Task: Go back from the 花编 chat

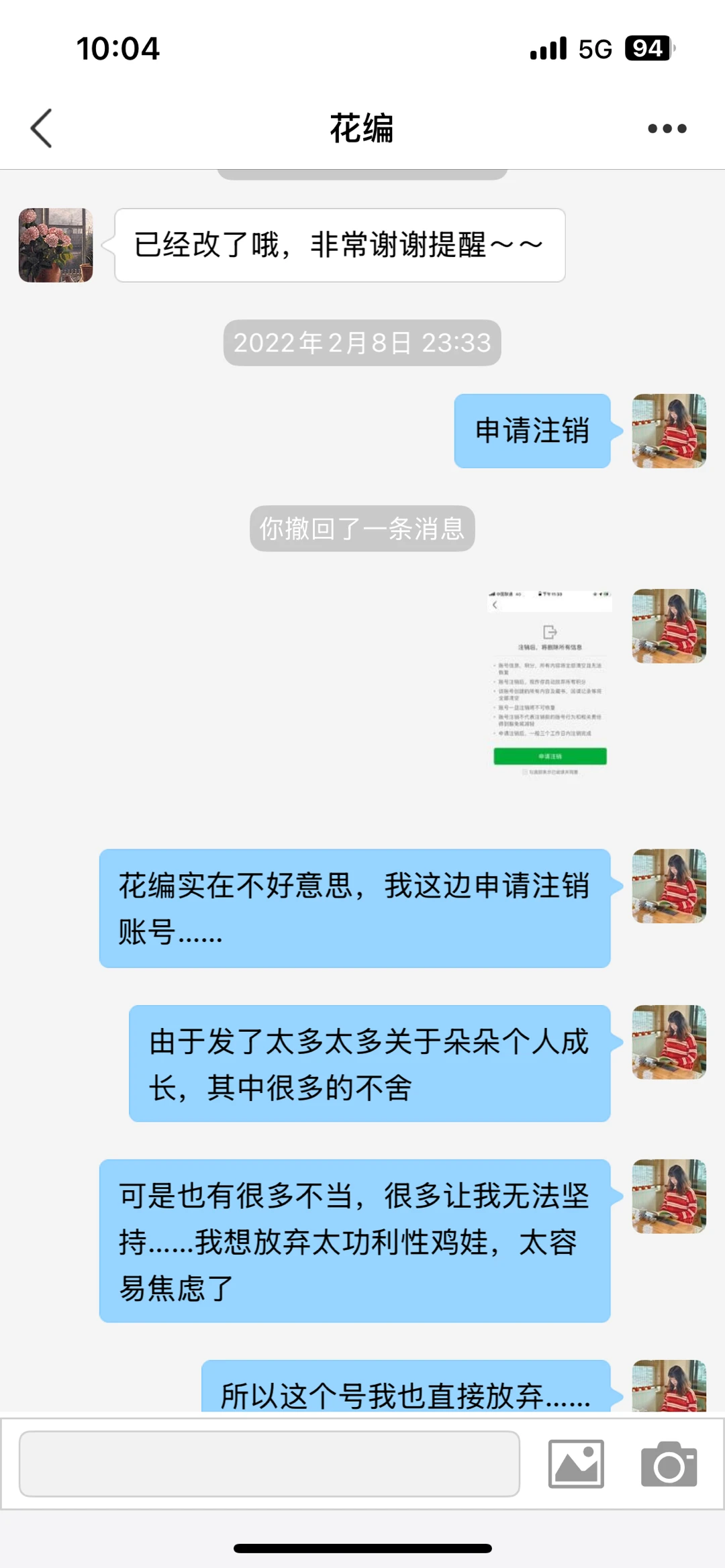Action: pyautogui.click(x=42, y=128)
